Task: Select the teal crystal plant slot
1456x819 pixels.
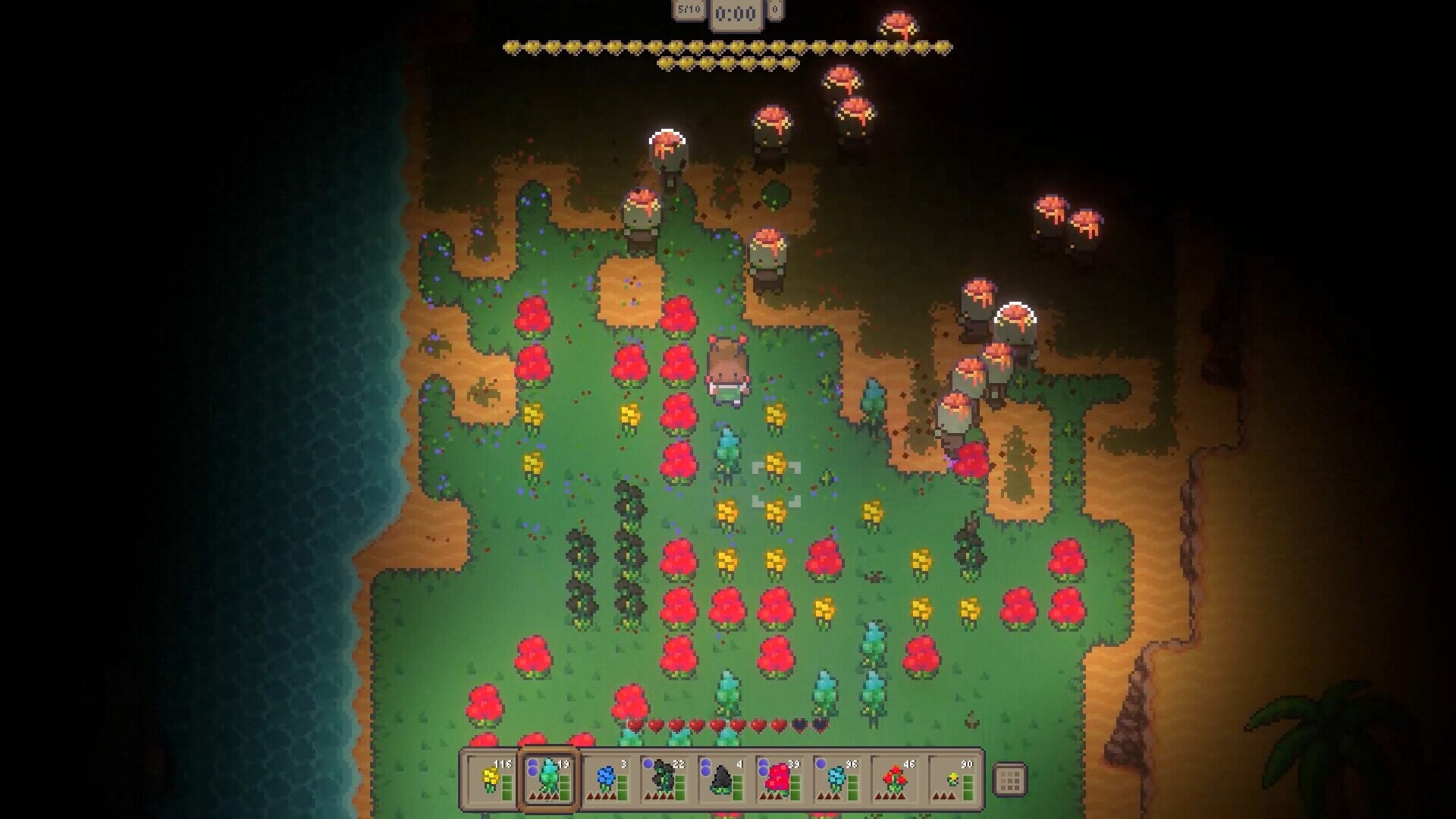Action: coord(548,780)
